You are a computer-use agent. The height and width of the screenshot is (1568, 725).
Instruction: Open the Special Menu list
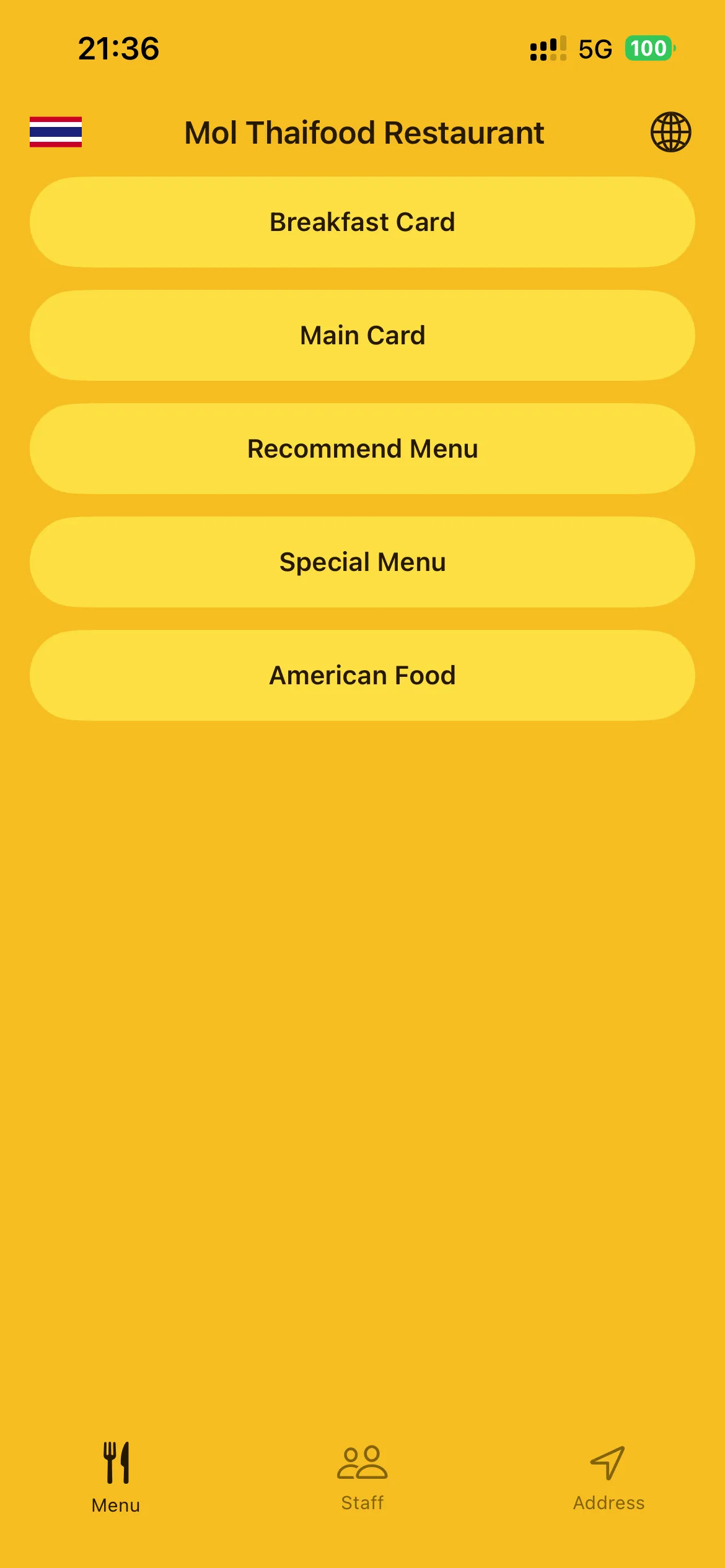click(362, 562)
